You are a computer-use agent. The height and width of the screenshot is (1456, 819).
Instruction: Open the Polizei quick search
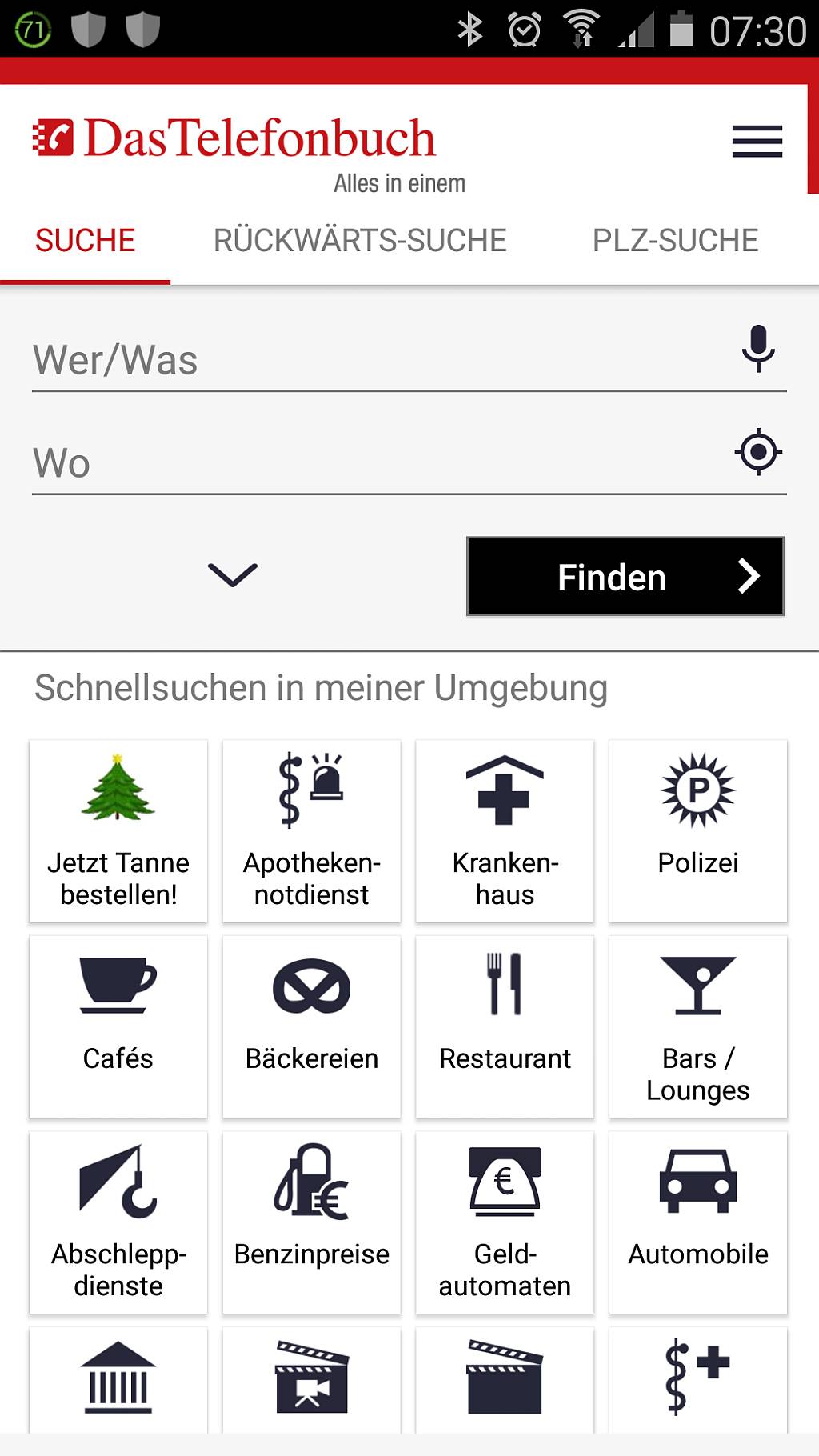click(x=698, y=831)
